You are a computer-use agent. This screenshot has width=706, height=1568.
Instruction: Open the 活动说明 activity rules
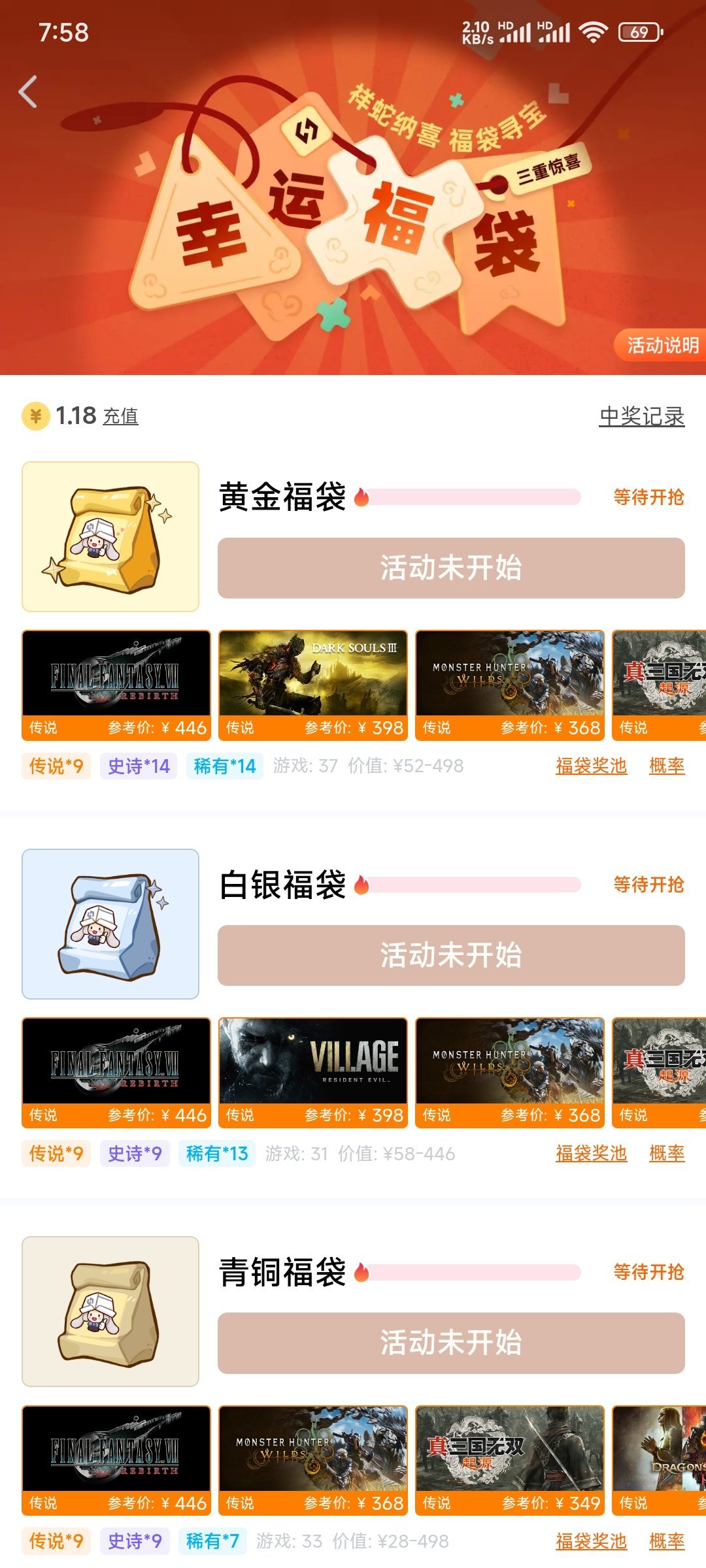pos(662,345)
